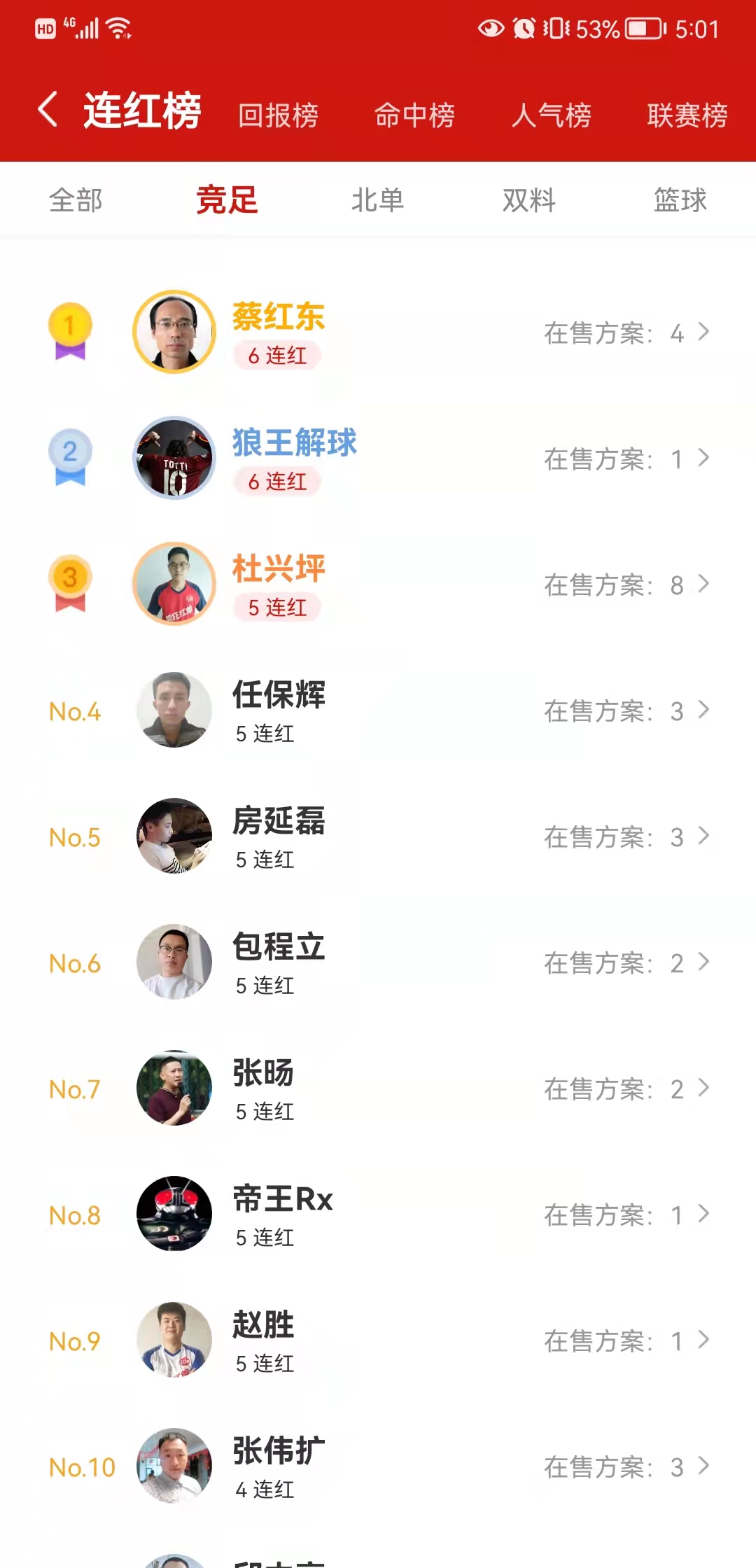Screen dimensions: 756x1568
Task: Open the 人气榜 ranking tab
Action: point(551,115)
